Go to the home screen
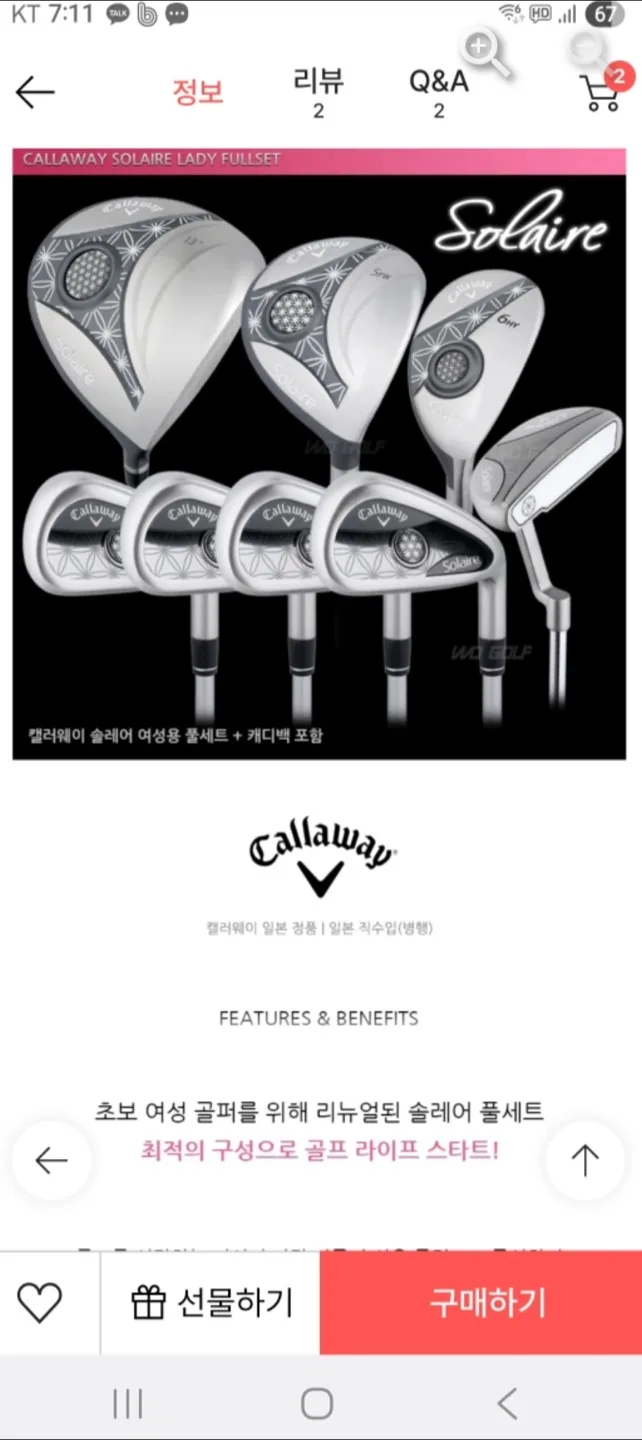642x1440 pixels. (317, 1403)
